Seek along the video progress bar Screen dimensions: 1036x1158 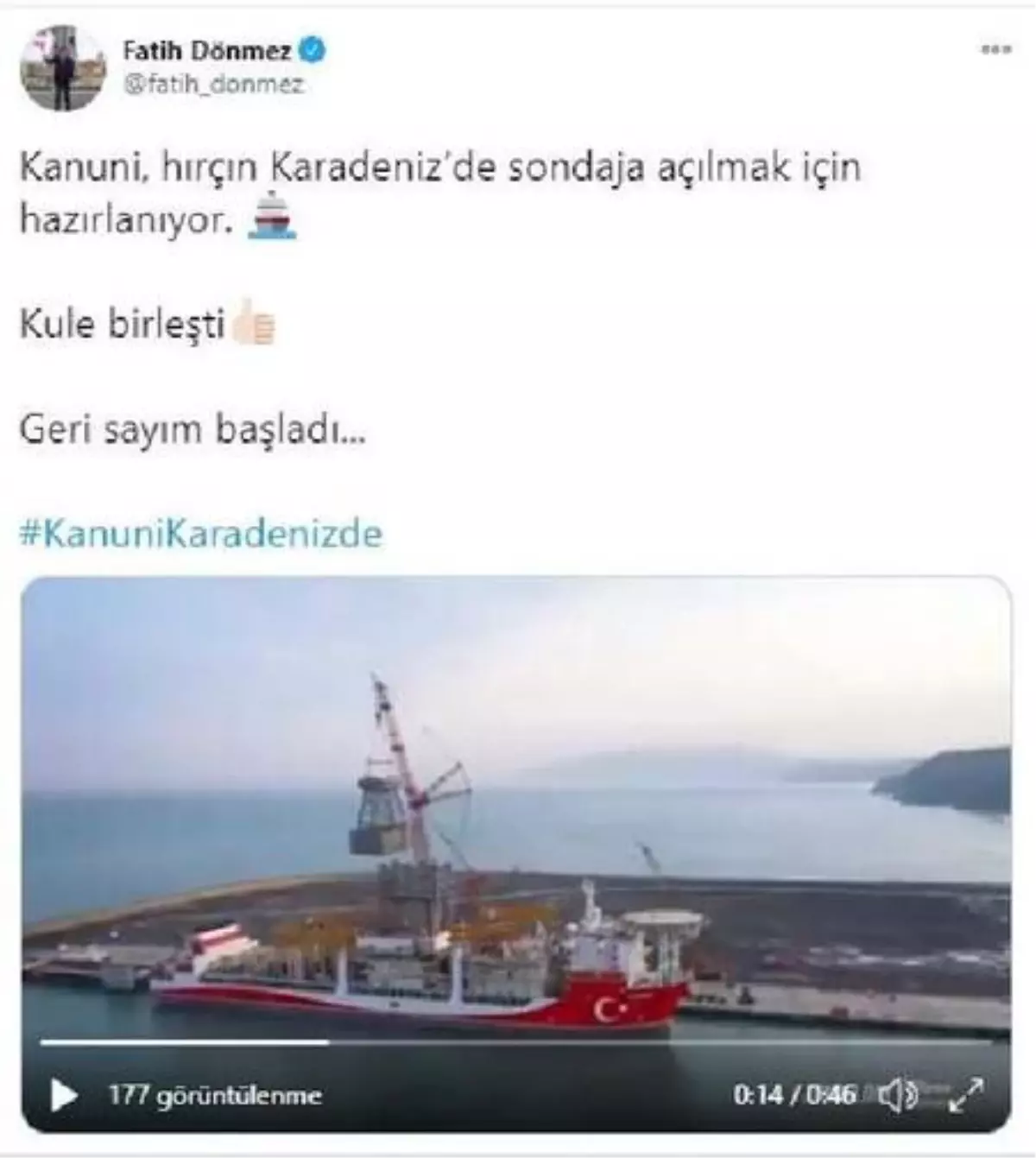(x=518, y=1042)
